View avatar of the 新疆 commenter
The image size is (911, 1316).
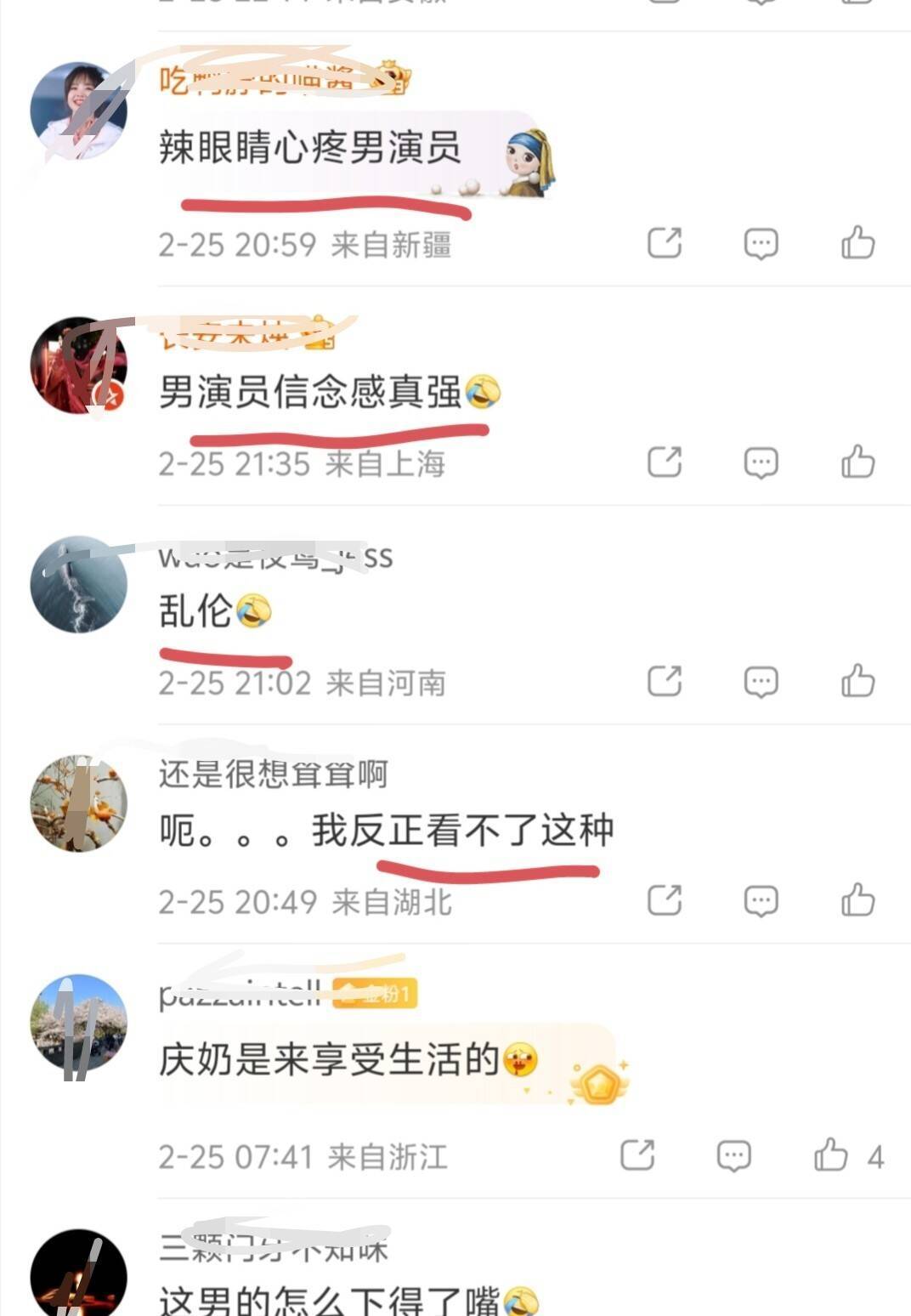click(78, 111)
